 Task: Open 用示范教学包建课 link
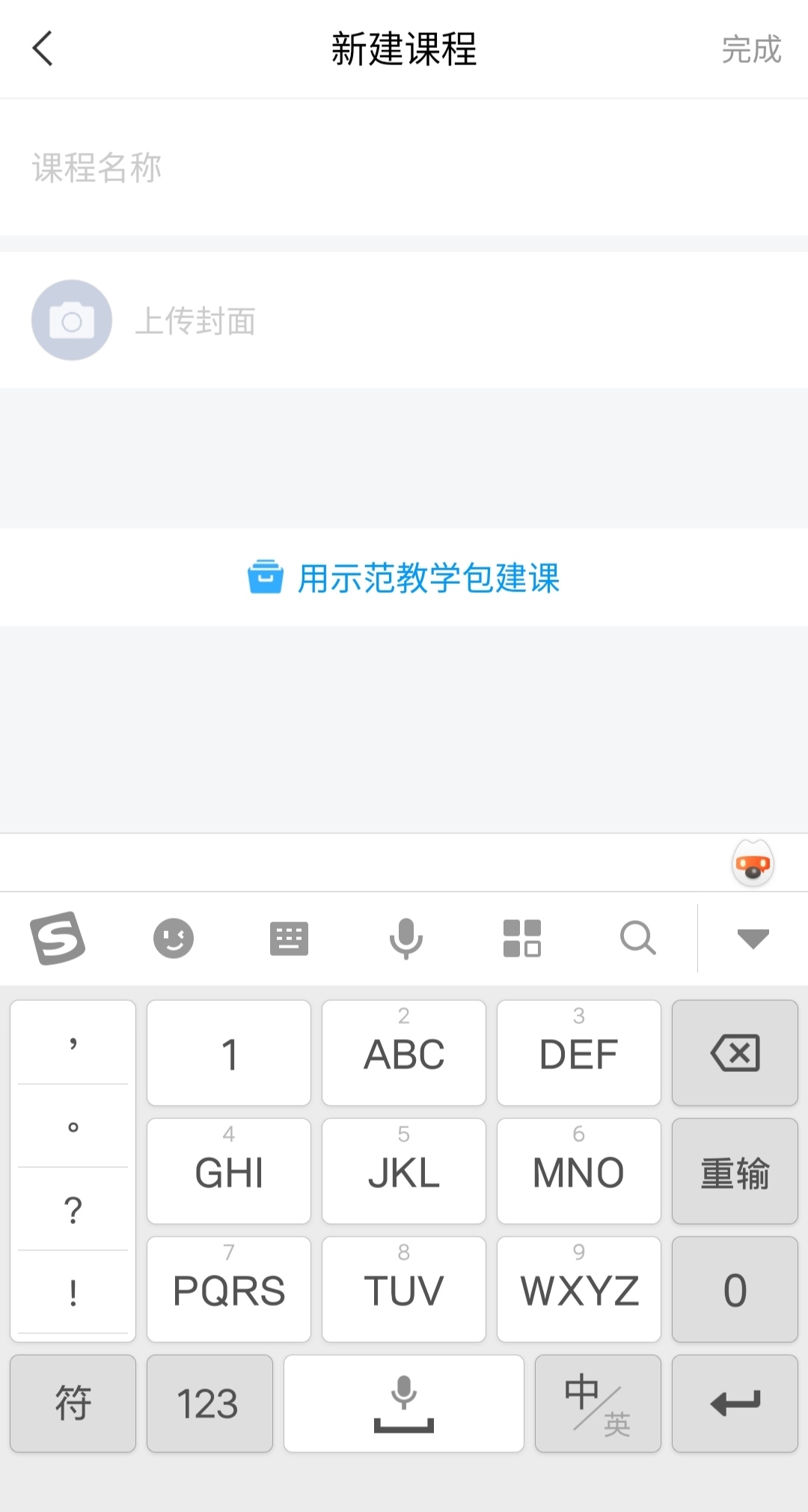pos(404,578)
